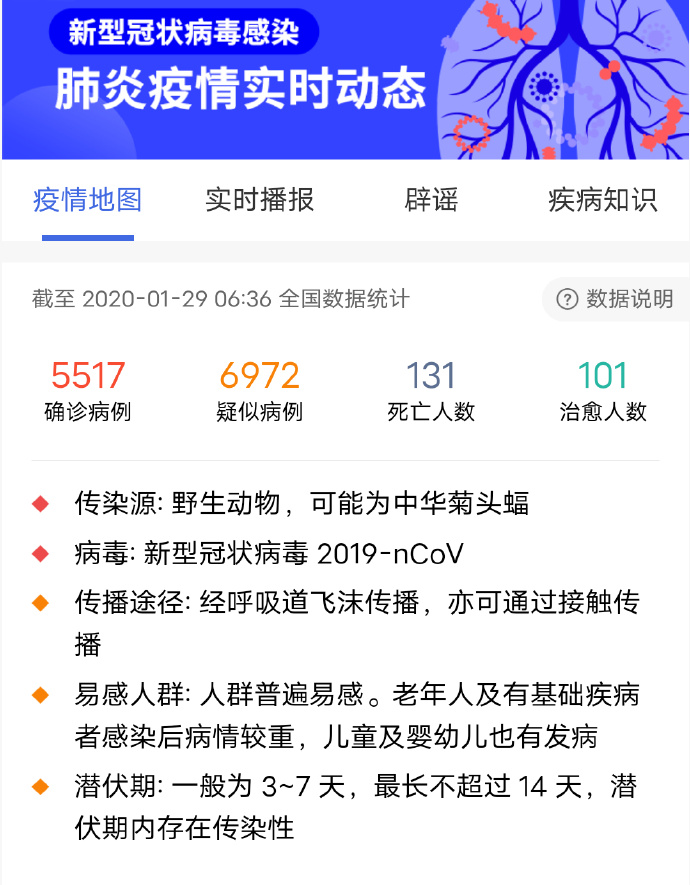Viewport: 690px width, 885px height.
Task: Open the 数据说明 info button
Action: [615, 299]
